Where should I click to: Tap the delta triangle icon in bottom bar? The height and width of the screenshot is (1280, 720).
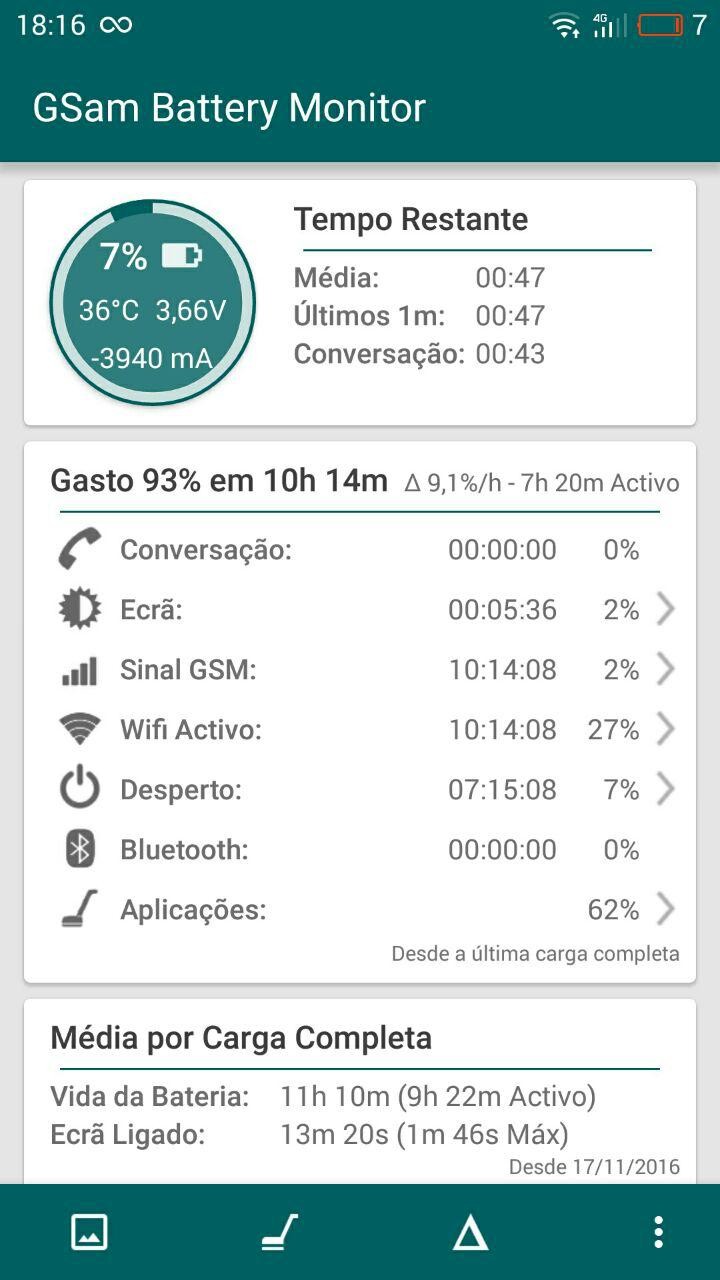click(470, 1233)
